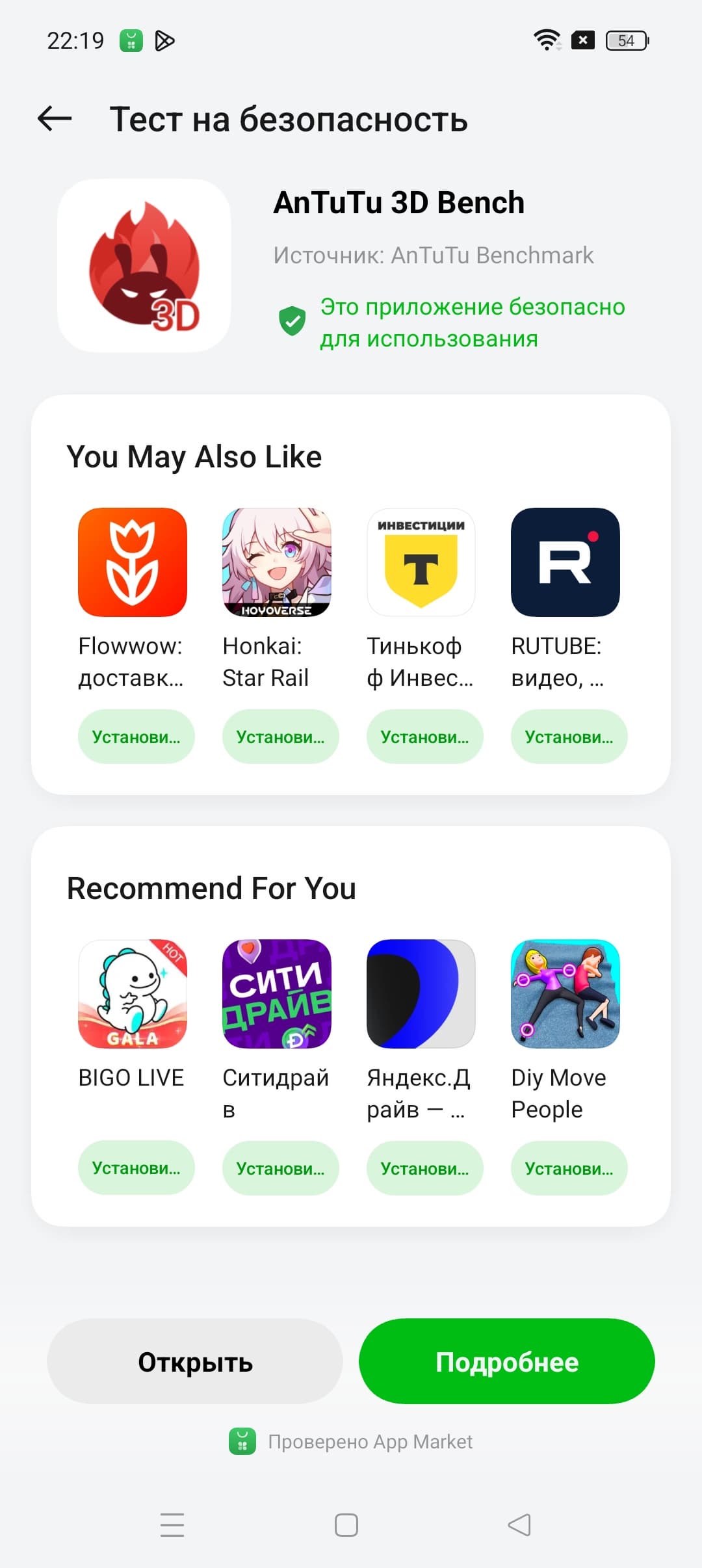Install Тинькофф Инвестиции app
The image size is (702, 1568).
(x=424, y=737)
